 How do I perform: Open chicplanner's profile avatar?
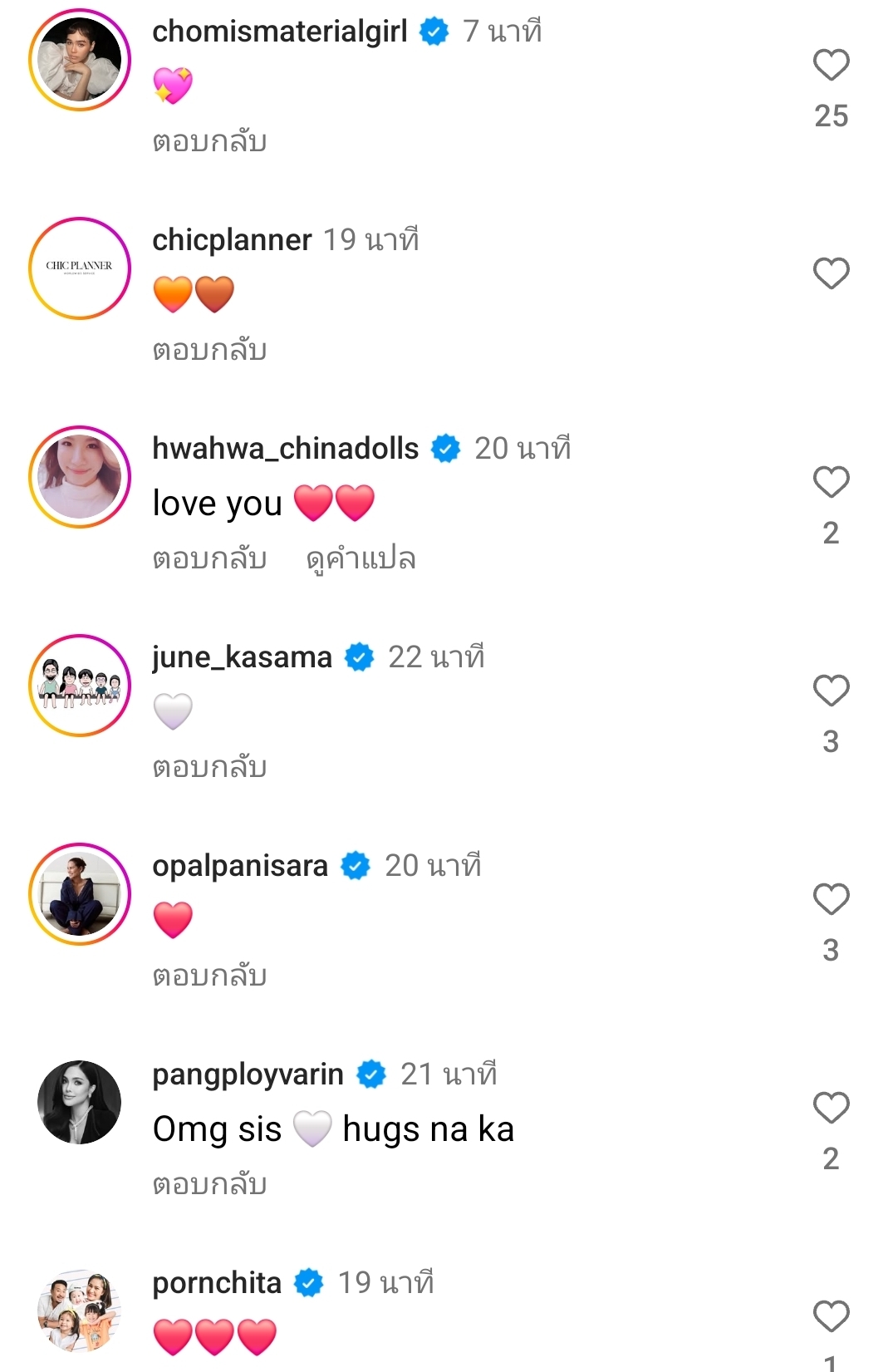[80, 268]
